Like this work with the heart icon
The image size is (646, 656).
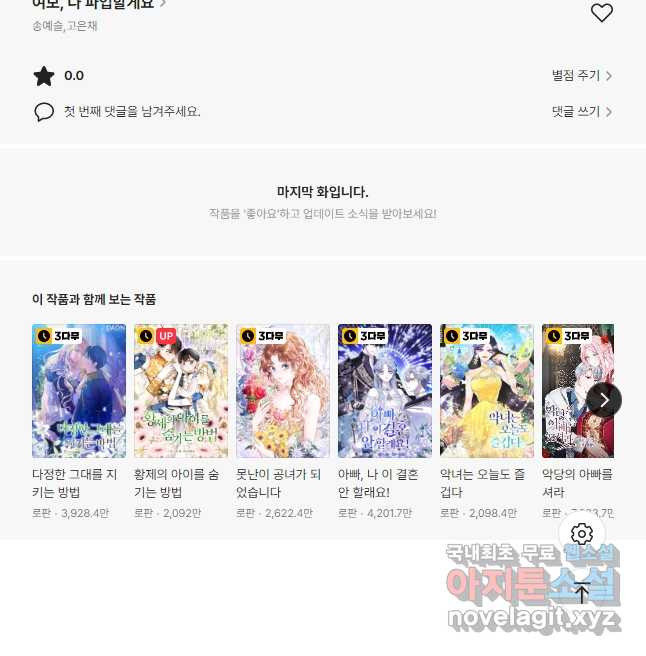point(601,13)
